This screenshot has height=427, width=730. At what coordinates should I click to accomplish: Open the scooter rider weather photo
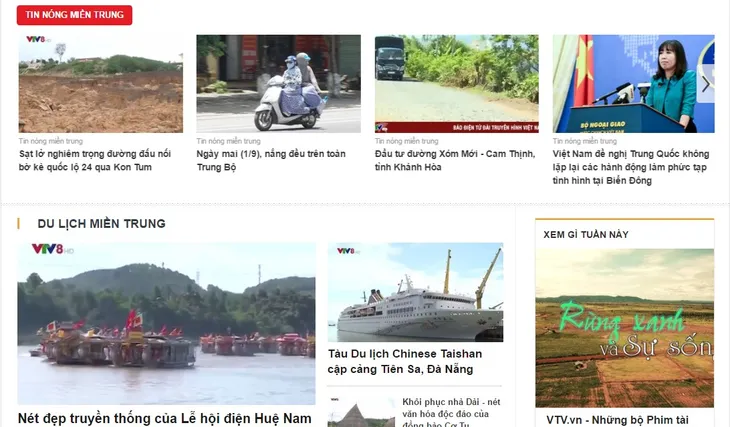pos(278,84)
